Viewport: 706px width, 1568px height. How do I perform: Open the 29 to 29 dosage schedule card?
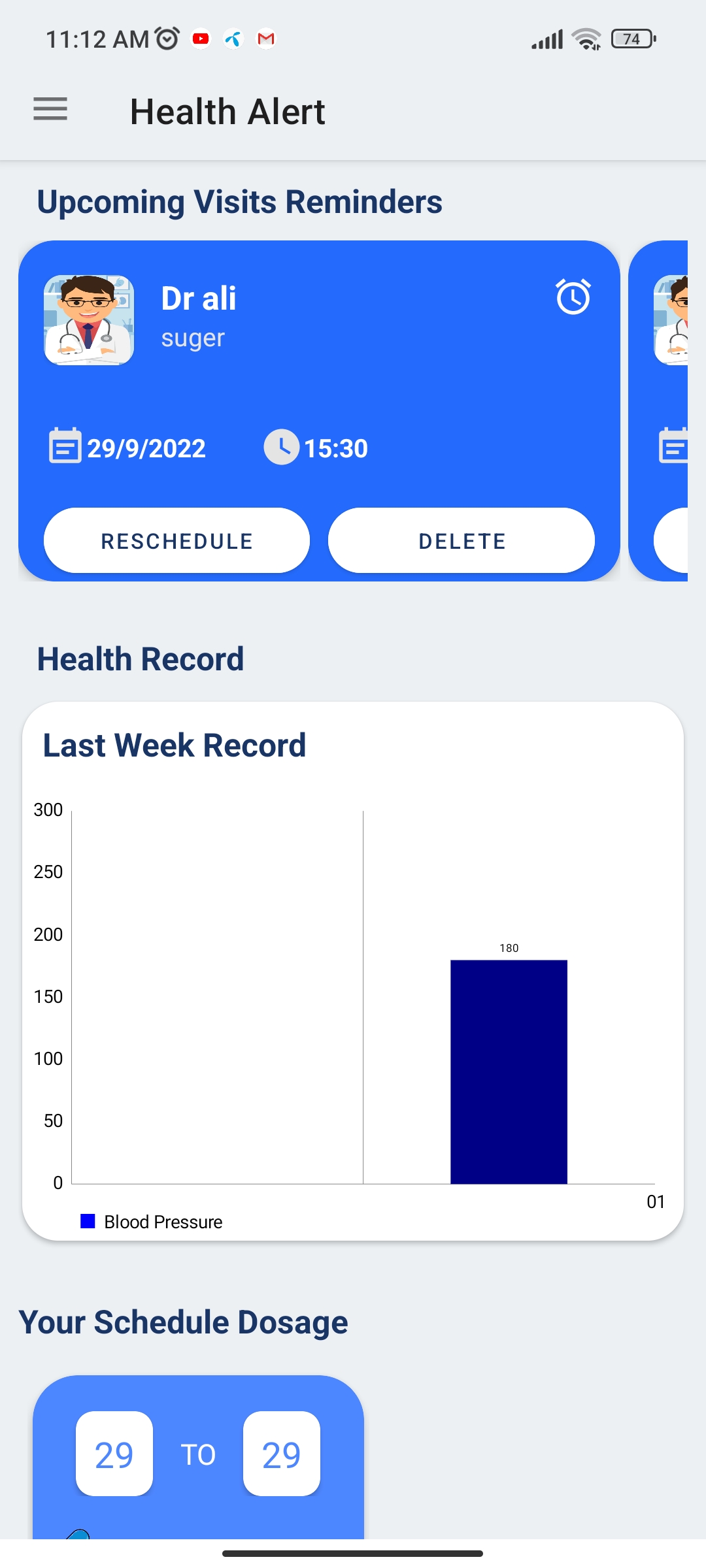pos(198,1456)
